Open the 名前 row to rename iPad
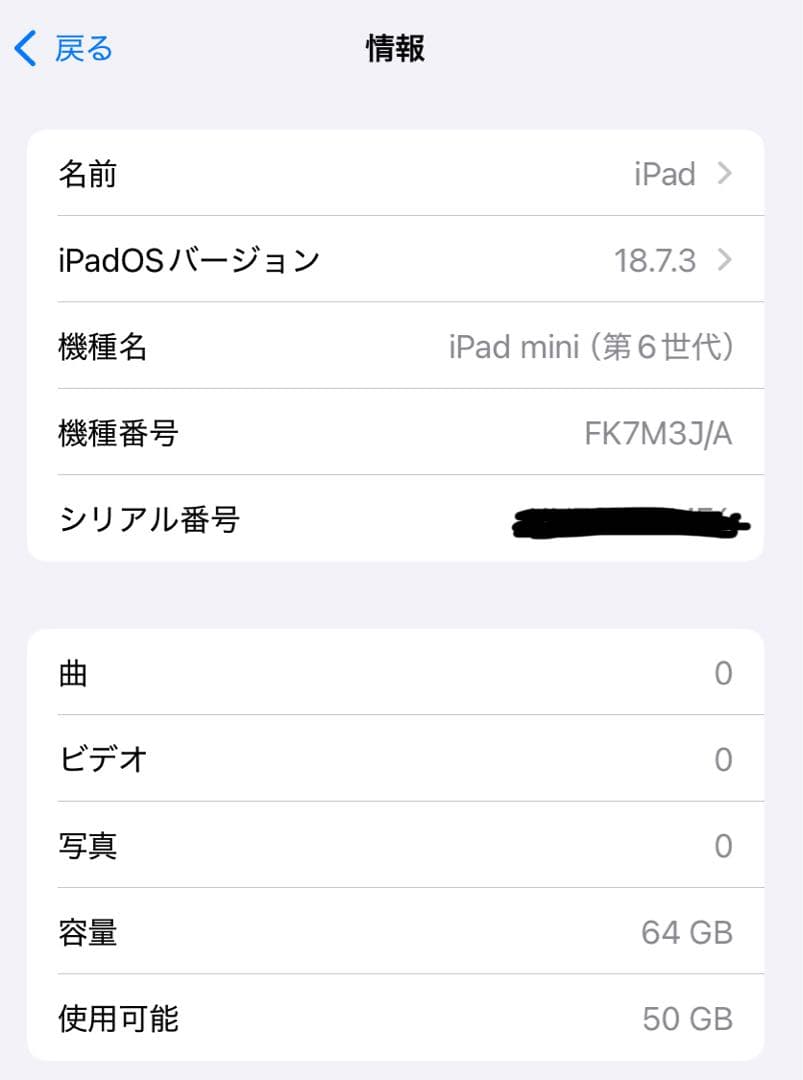This screenshot has height=1080, width=803. [x=400, y=173]
